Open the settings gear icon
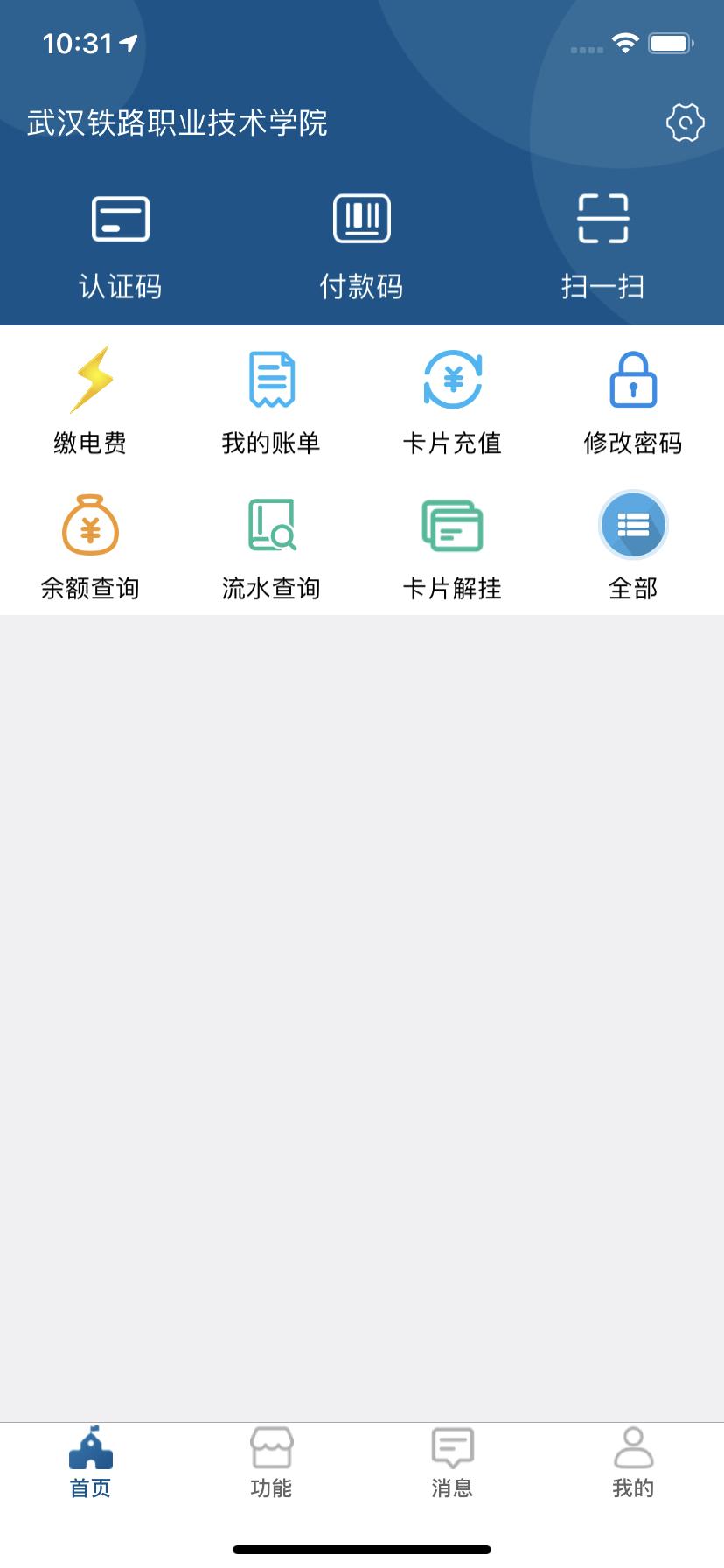The height and width of the screenshot is (1568, 724). point(686,122)
